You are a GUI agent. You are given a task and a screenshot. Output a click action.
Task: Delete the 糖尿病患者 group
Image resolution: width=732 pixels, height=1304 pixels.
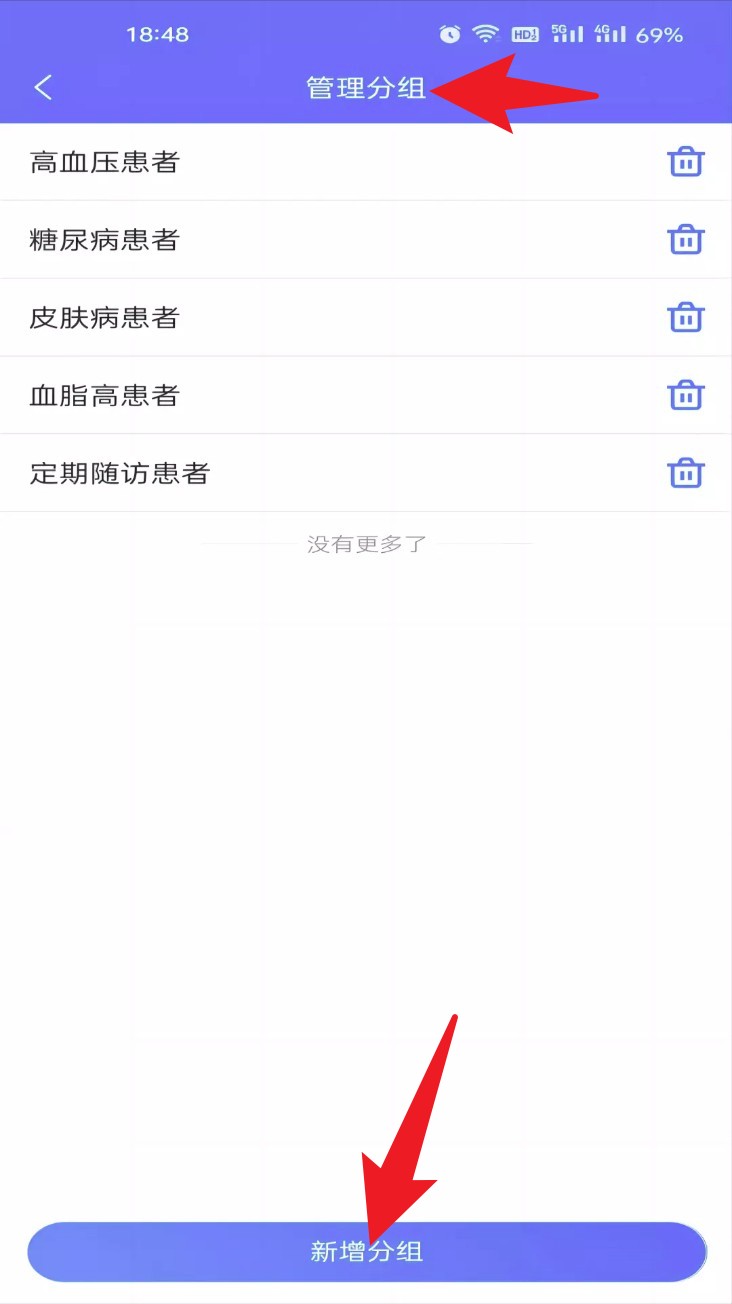coord(686,240)
